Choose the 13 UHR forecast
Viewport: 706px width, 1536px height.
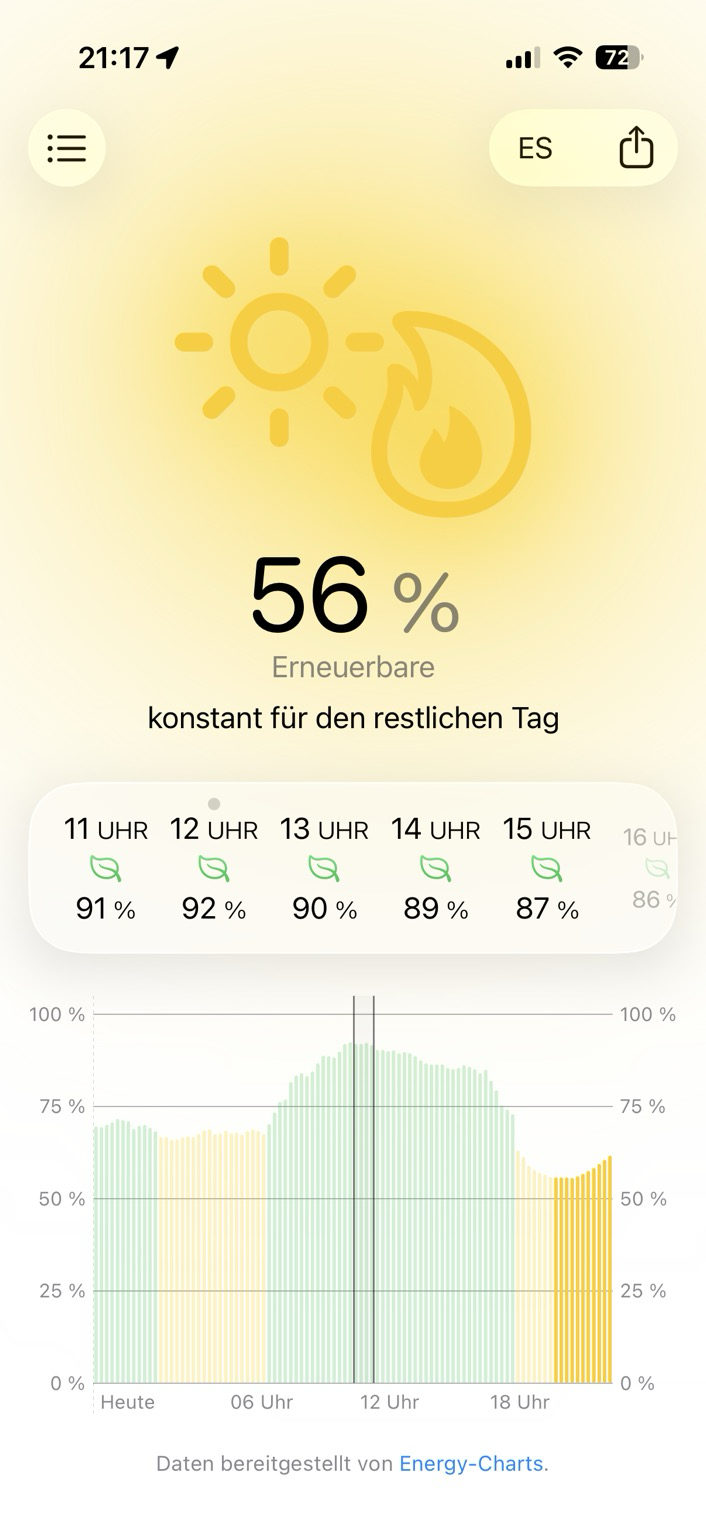pos(324,868)
